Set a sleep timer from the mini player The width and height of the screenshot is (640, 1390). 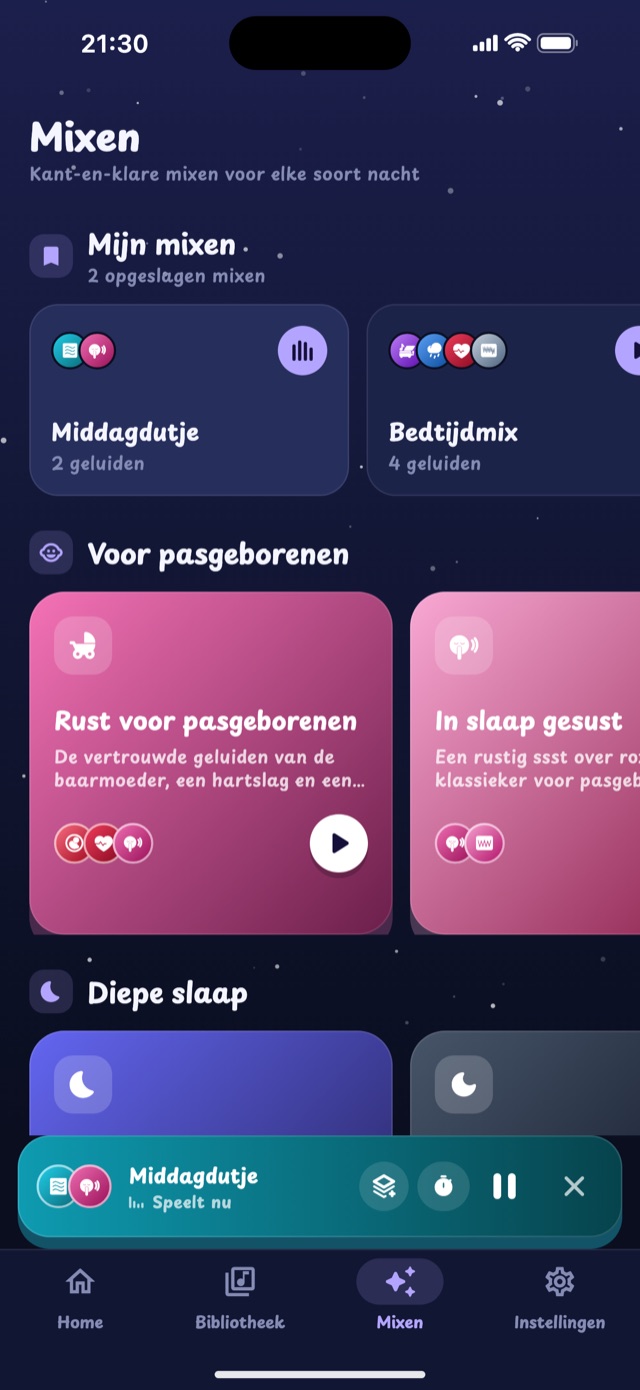443,1186
